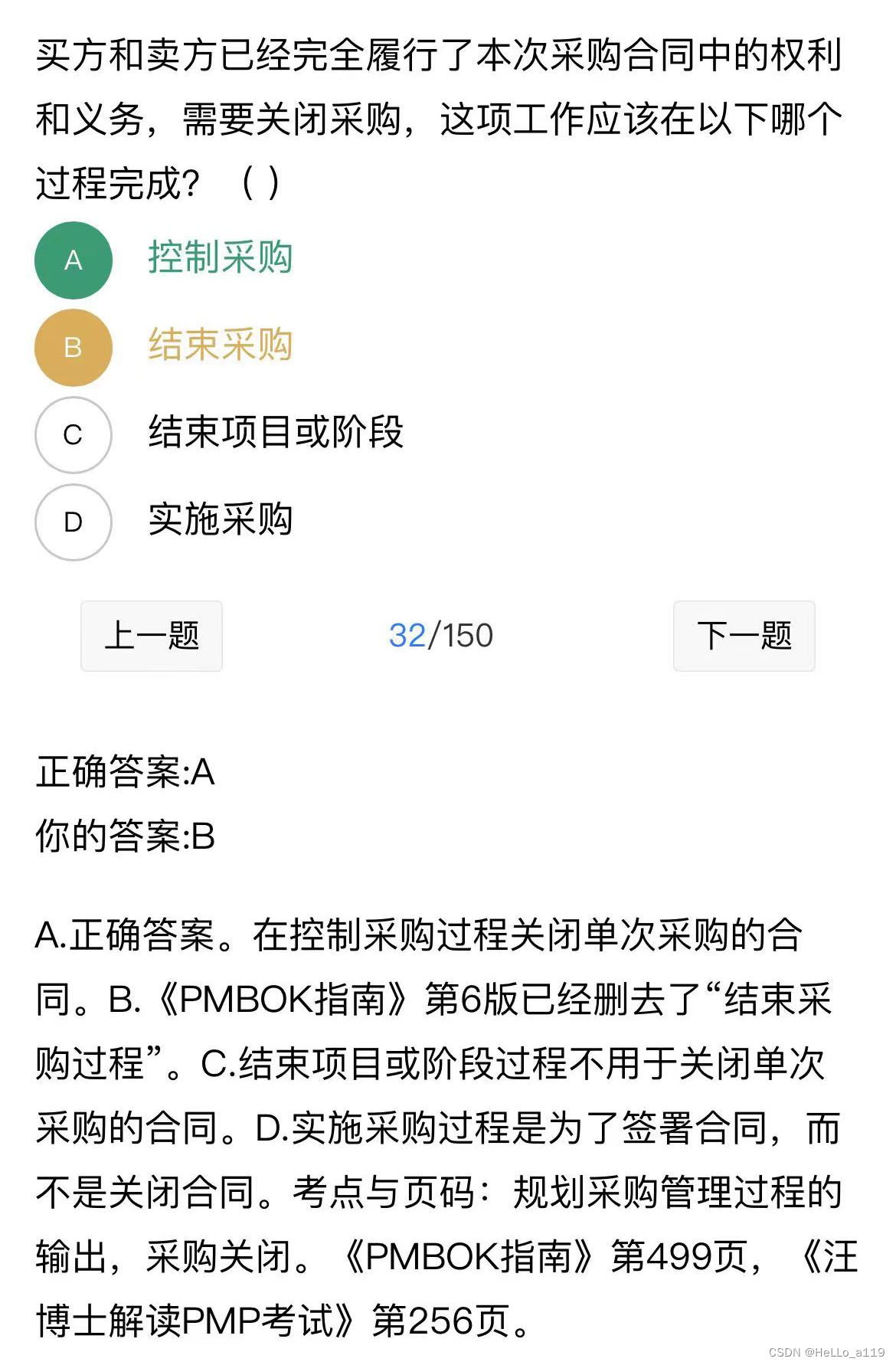Choose option B 结束采购
This screenshot has width=896, height=1365.
(x=74, y=348)
